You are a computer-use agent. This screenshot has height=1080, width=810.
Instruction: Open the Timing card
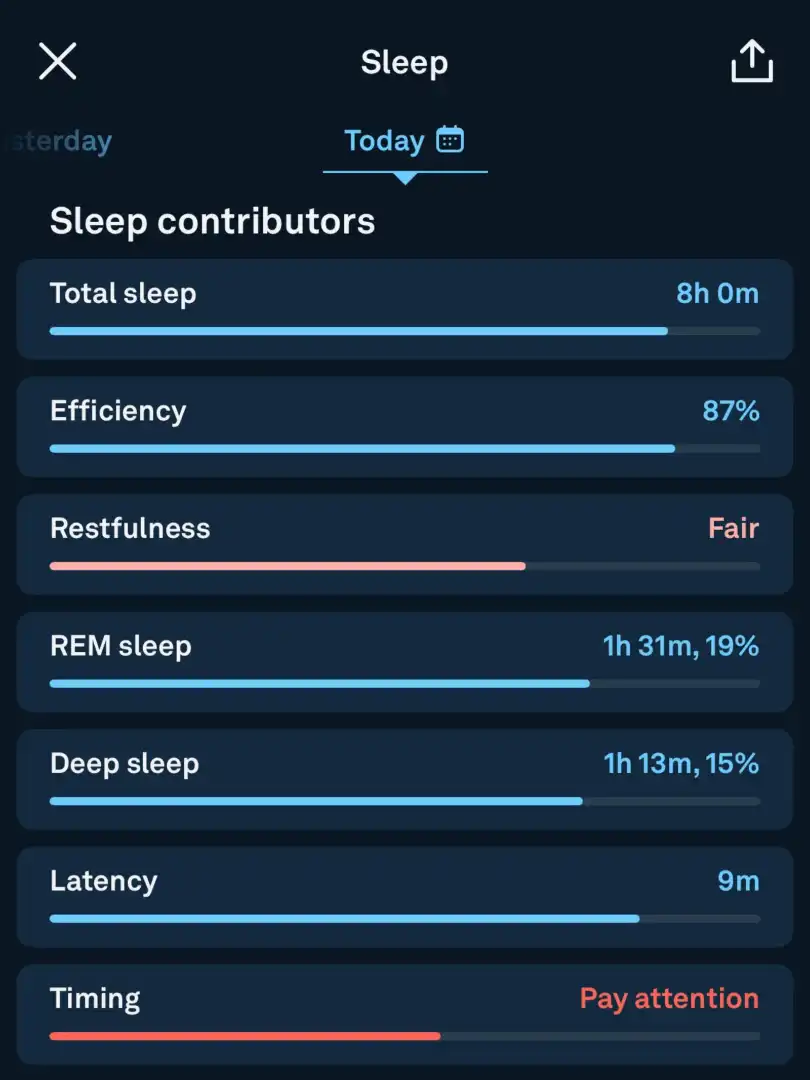coord(404,1014)
